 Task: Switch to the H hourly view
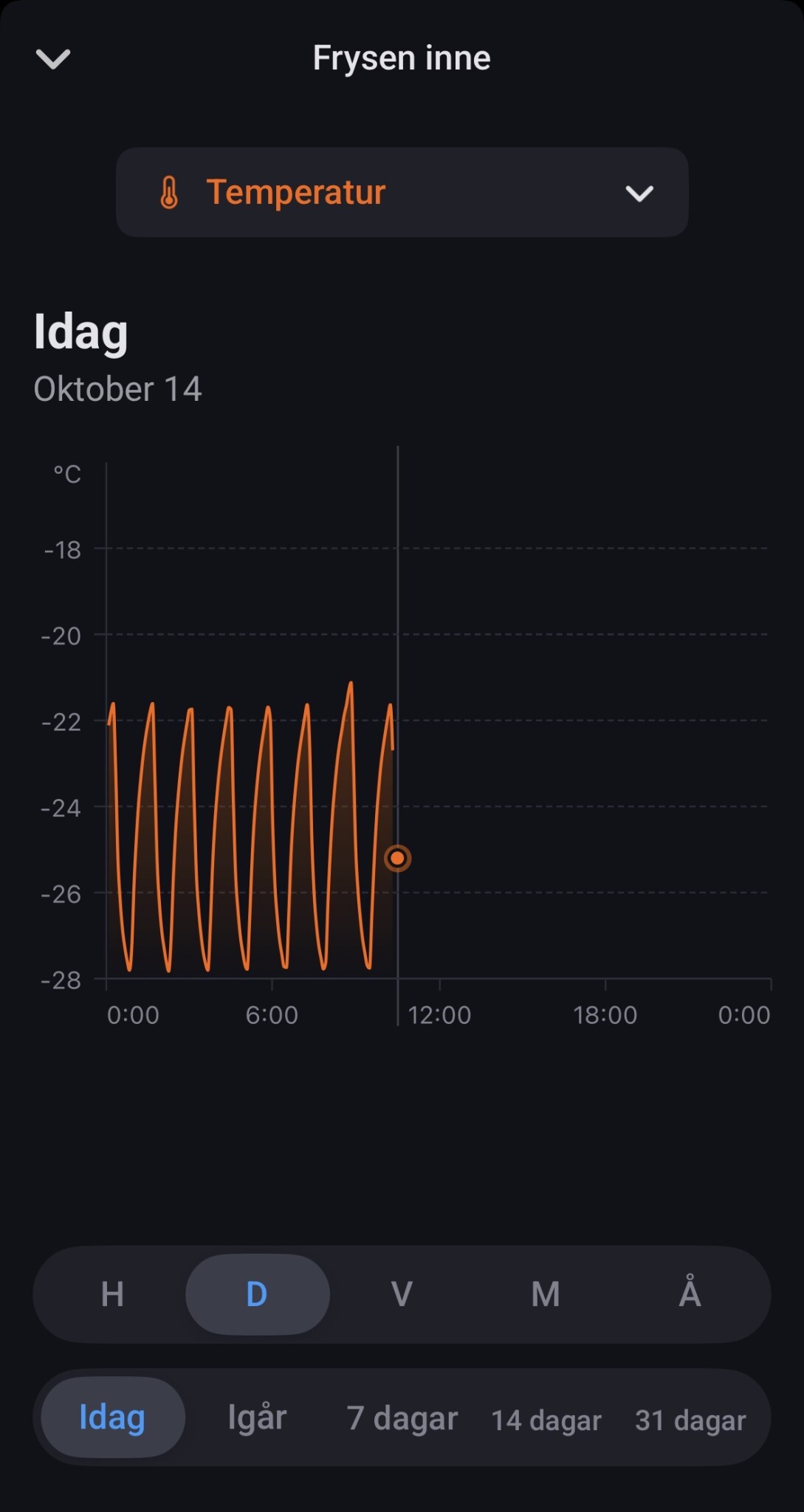(x=112, y=1294)
